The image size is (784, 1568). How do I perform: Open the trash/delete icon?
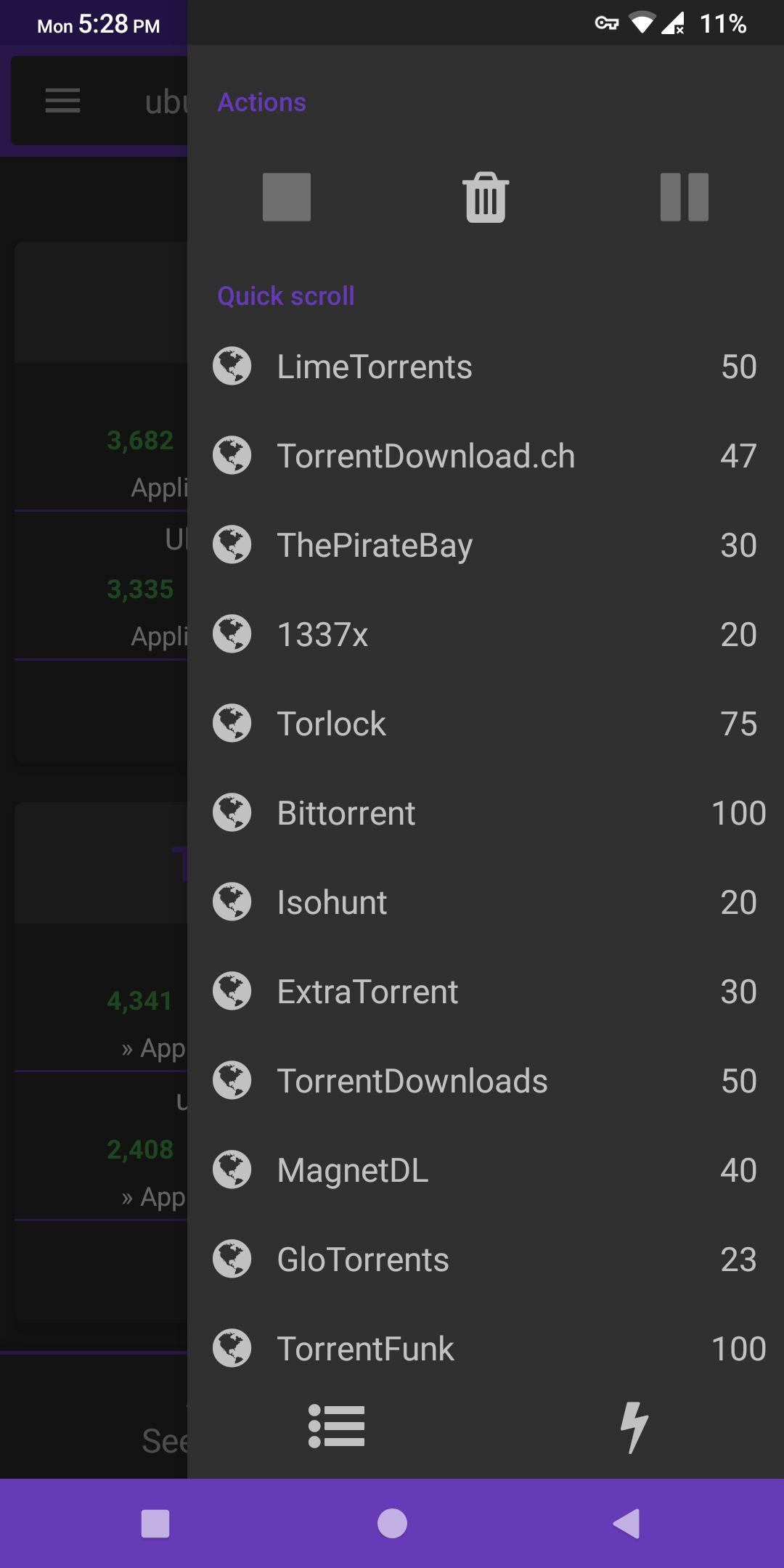tap(484, 197)
